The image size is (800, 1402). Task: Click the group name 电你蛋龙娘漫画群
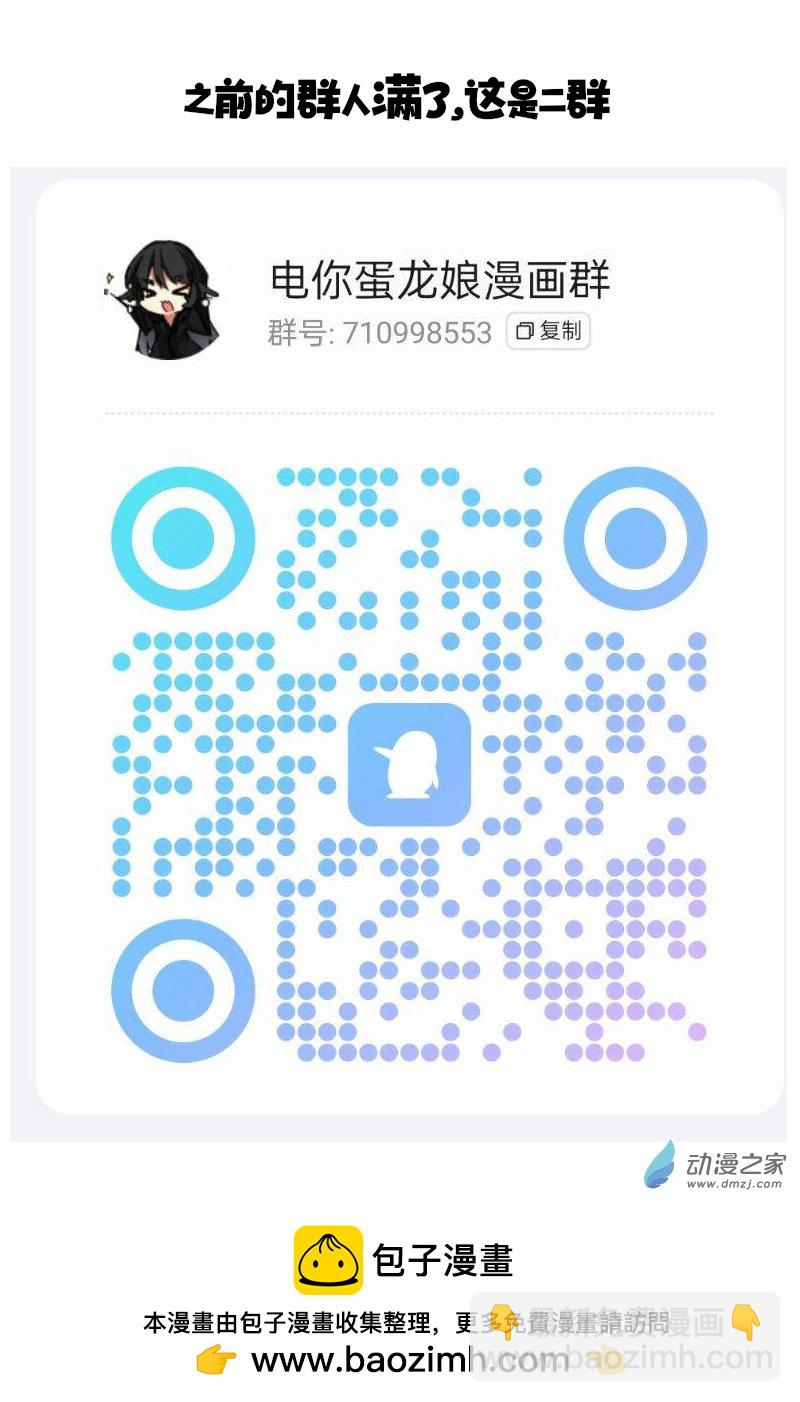click(440, 281)
